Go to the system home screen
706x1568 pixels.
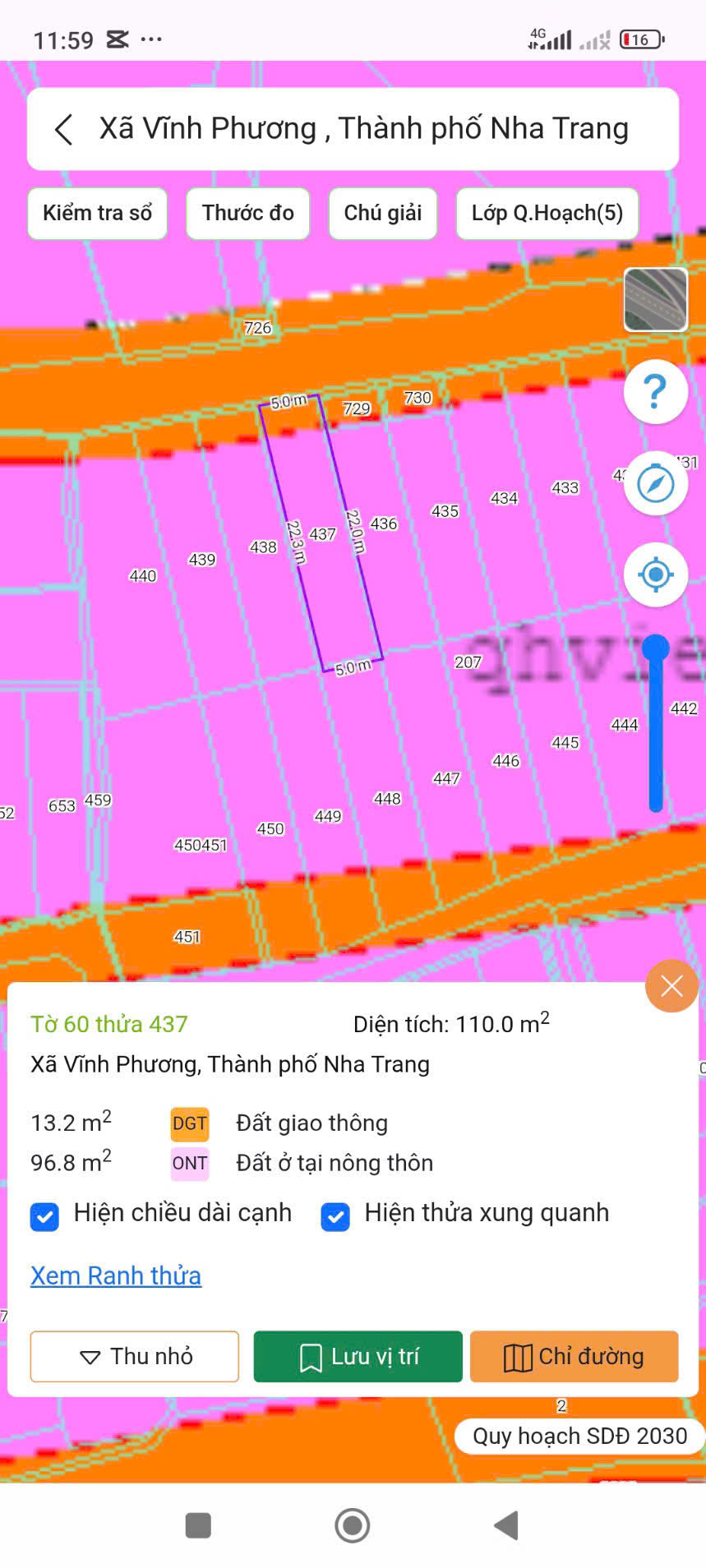(353, 1525)
